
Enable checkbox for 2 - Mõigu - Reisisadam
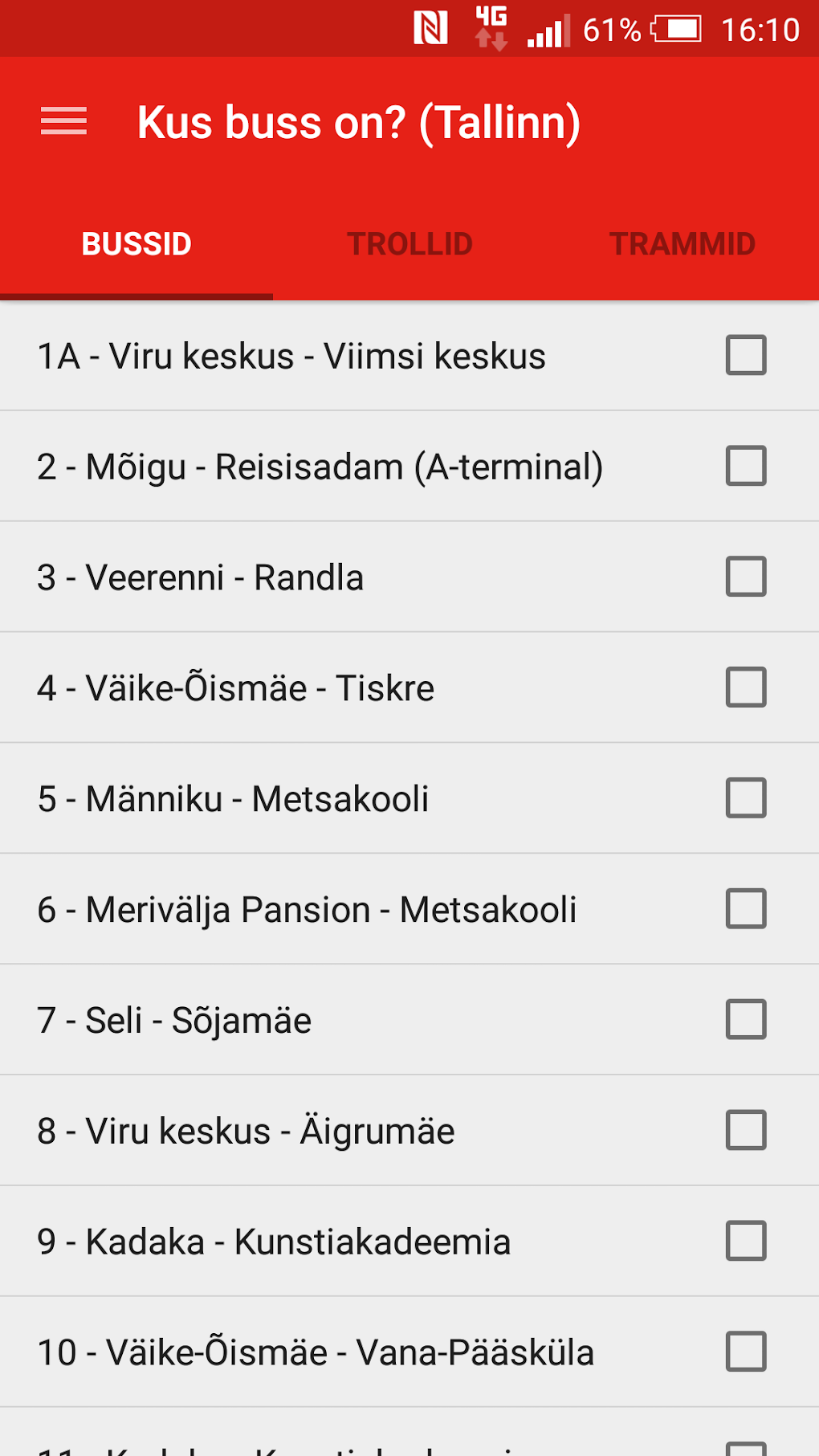(744, 466)
